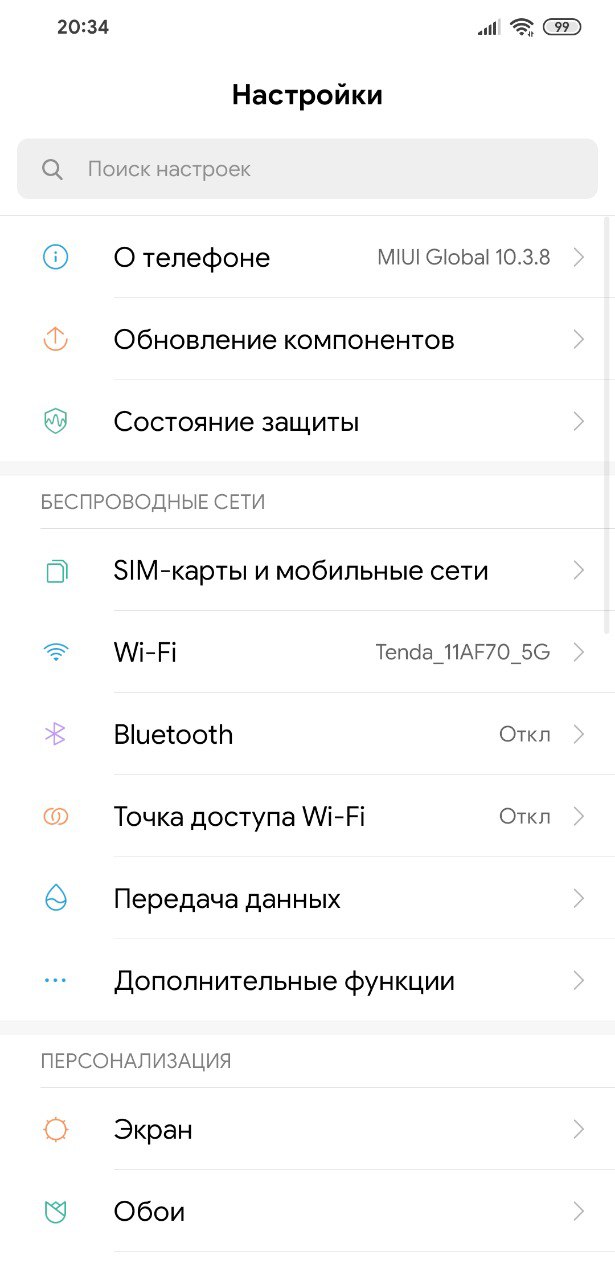The height and width of the screenshot is (1280, 615).
Task: Open Точка доступа Wi-Fi
Action: [307, 817]
